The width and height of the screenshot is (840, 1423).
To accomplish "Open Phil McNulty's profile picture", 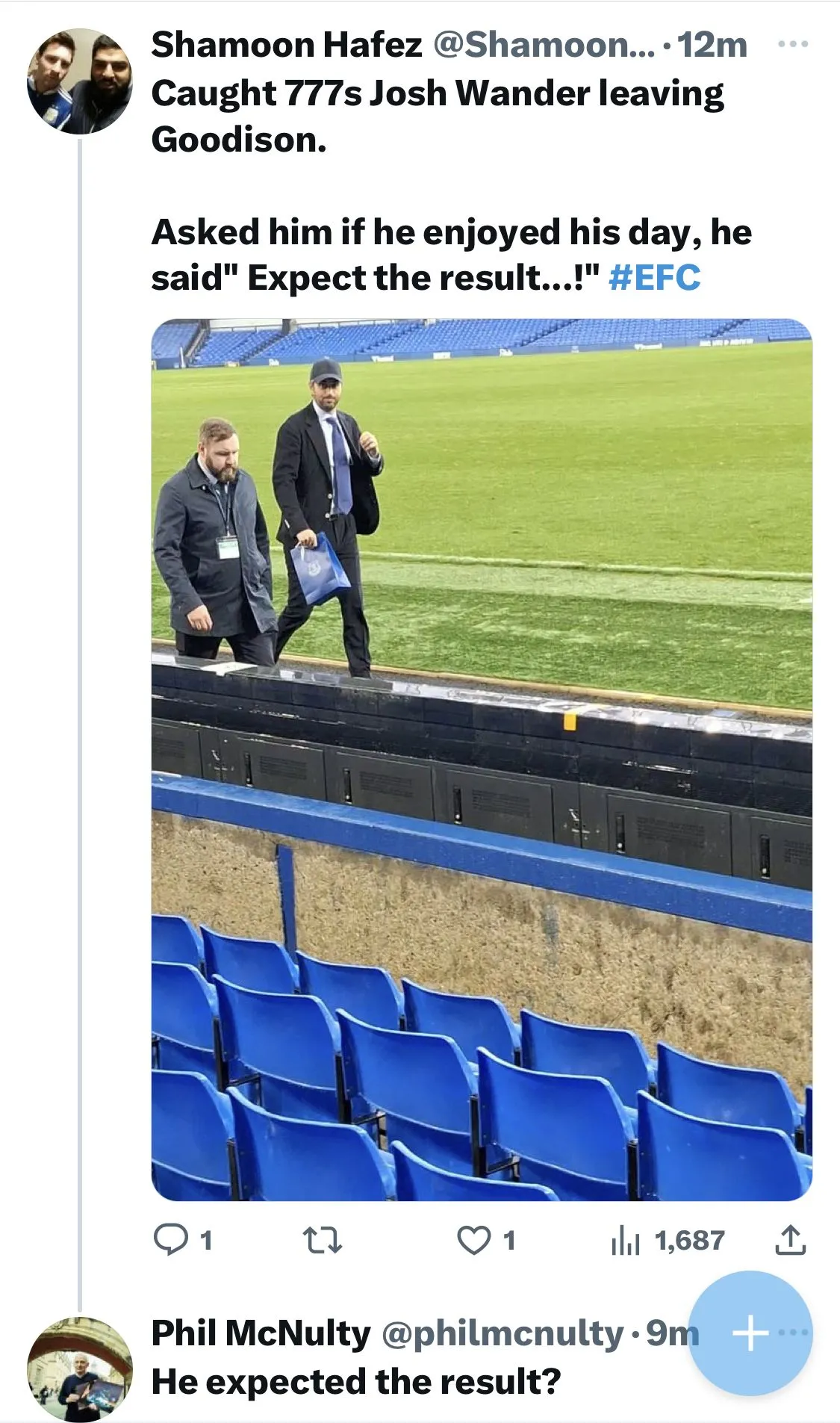I will [80, 1368].
